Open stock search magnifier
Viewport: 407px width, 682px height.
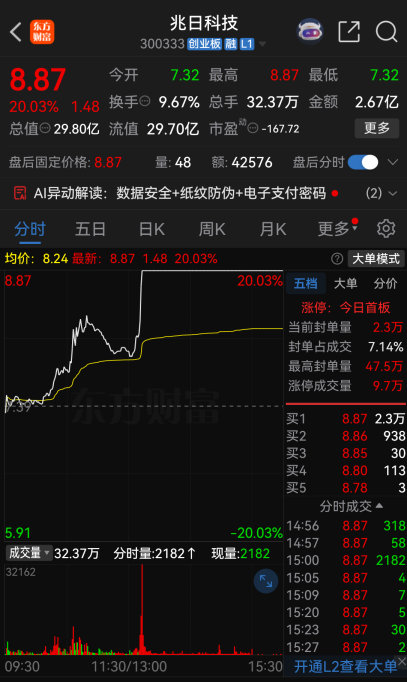387,32
